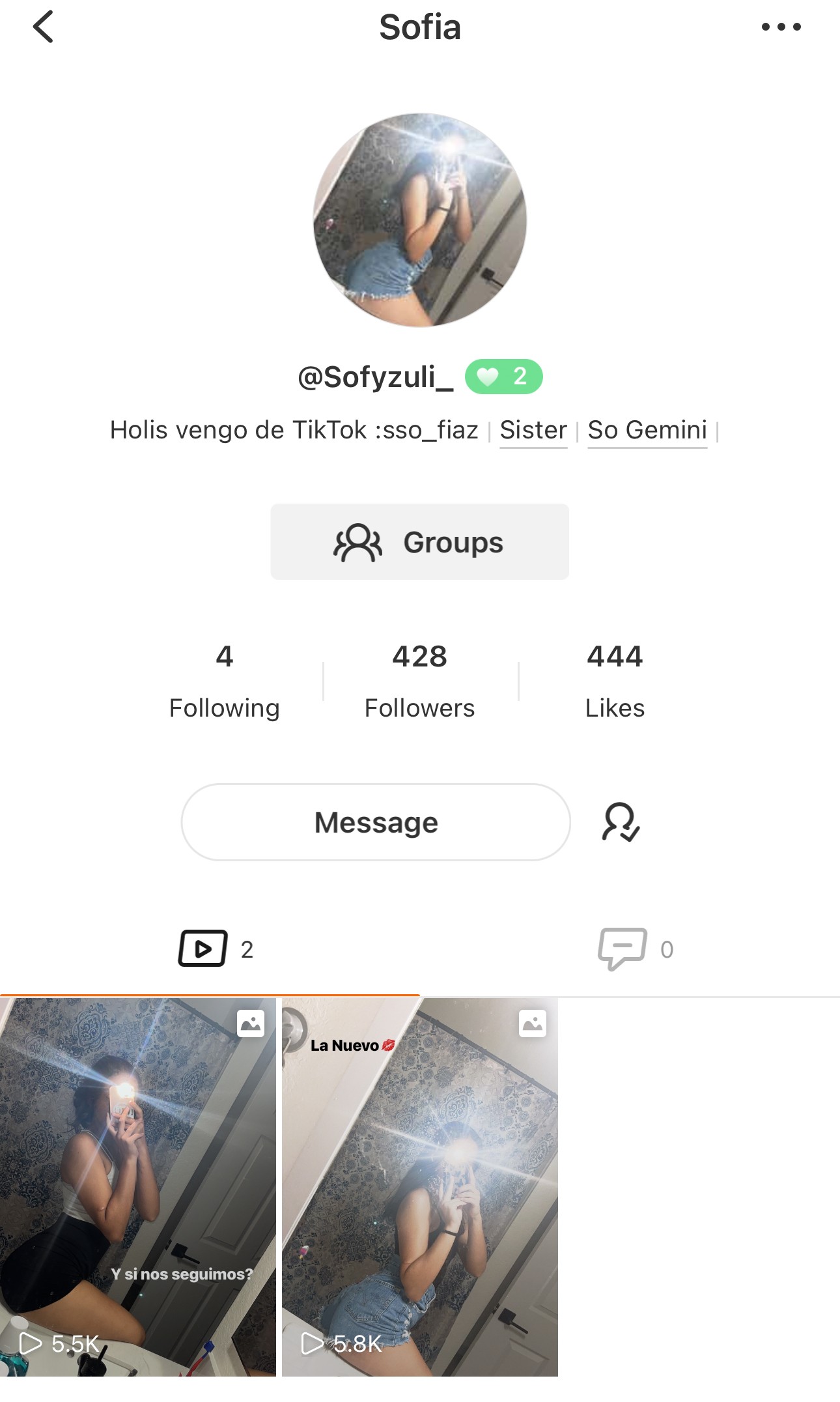View Sofia's profile picture

pyautogui.click(x=420, y=220)
